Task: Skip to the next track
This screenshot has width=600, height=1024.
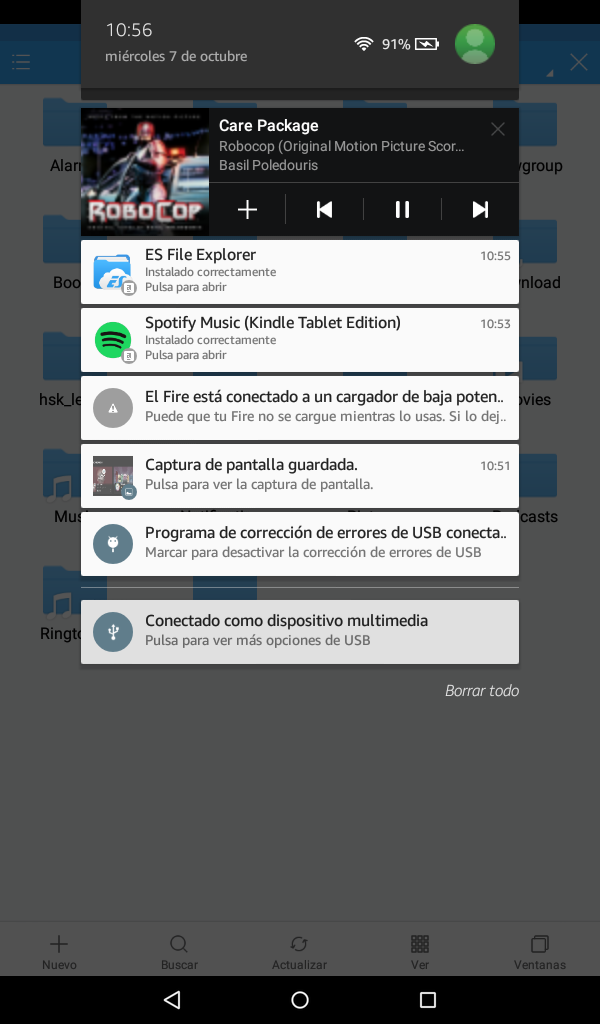Action: point(480,210)
